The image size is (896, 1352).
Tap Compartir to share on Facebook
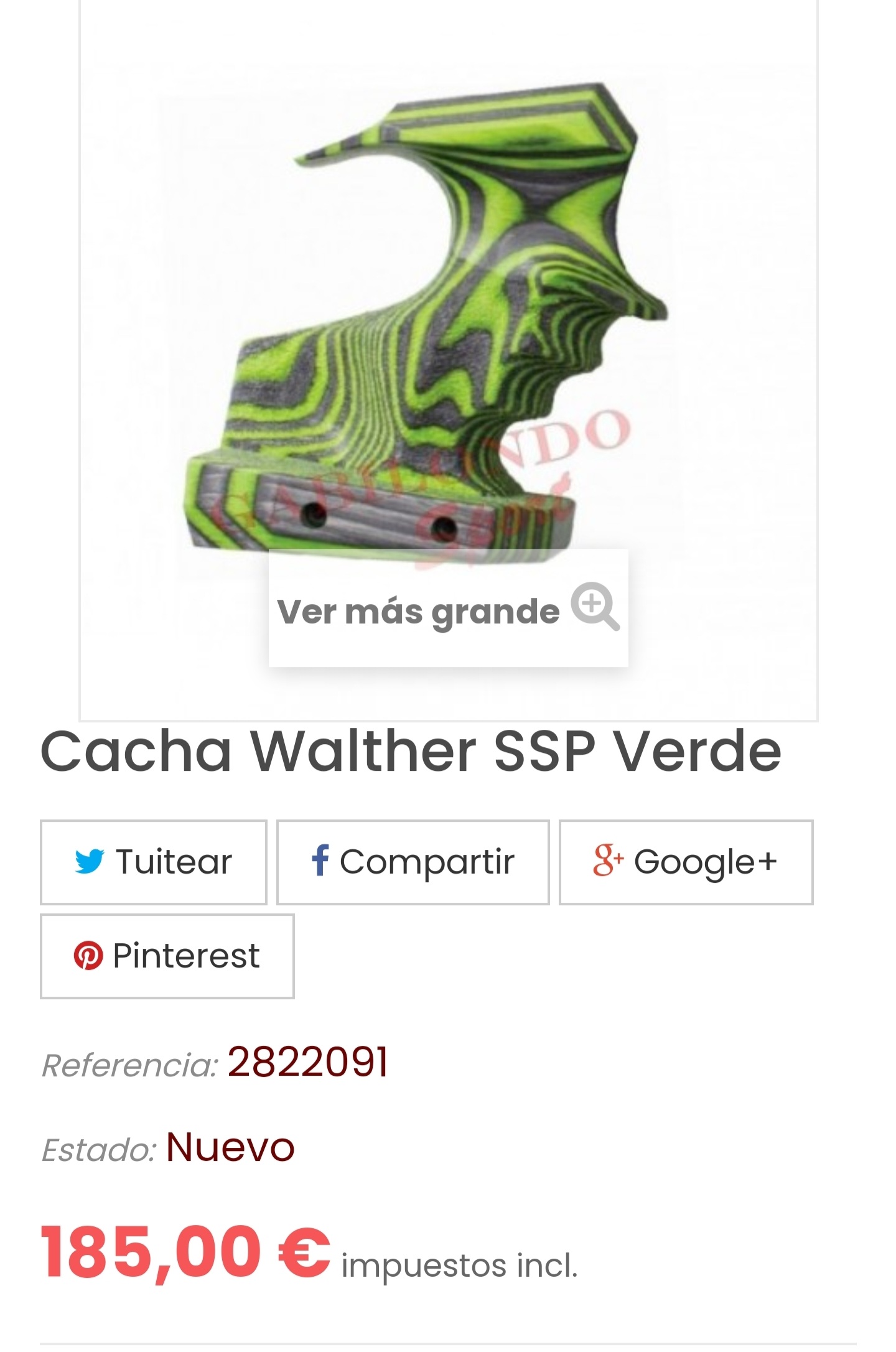click(413, 862)
